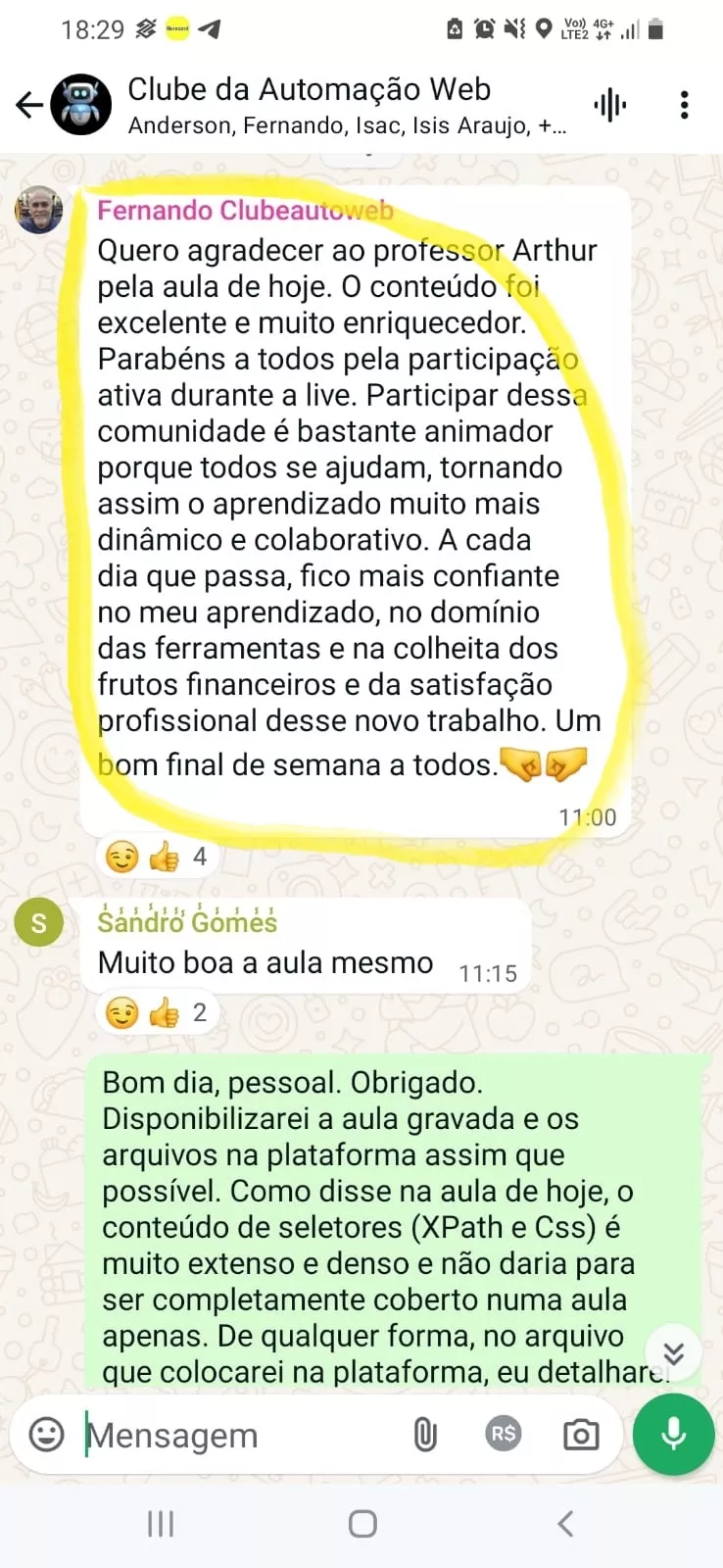This screenshot has width=723, height=1568.
Task: Attach a file with the paperclip
Action: (425, 1435)
